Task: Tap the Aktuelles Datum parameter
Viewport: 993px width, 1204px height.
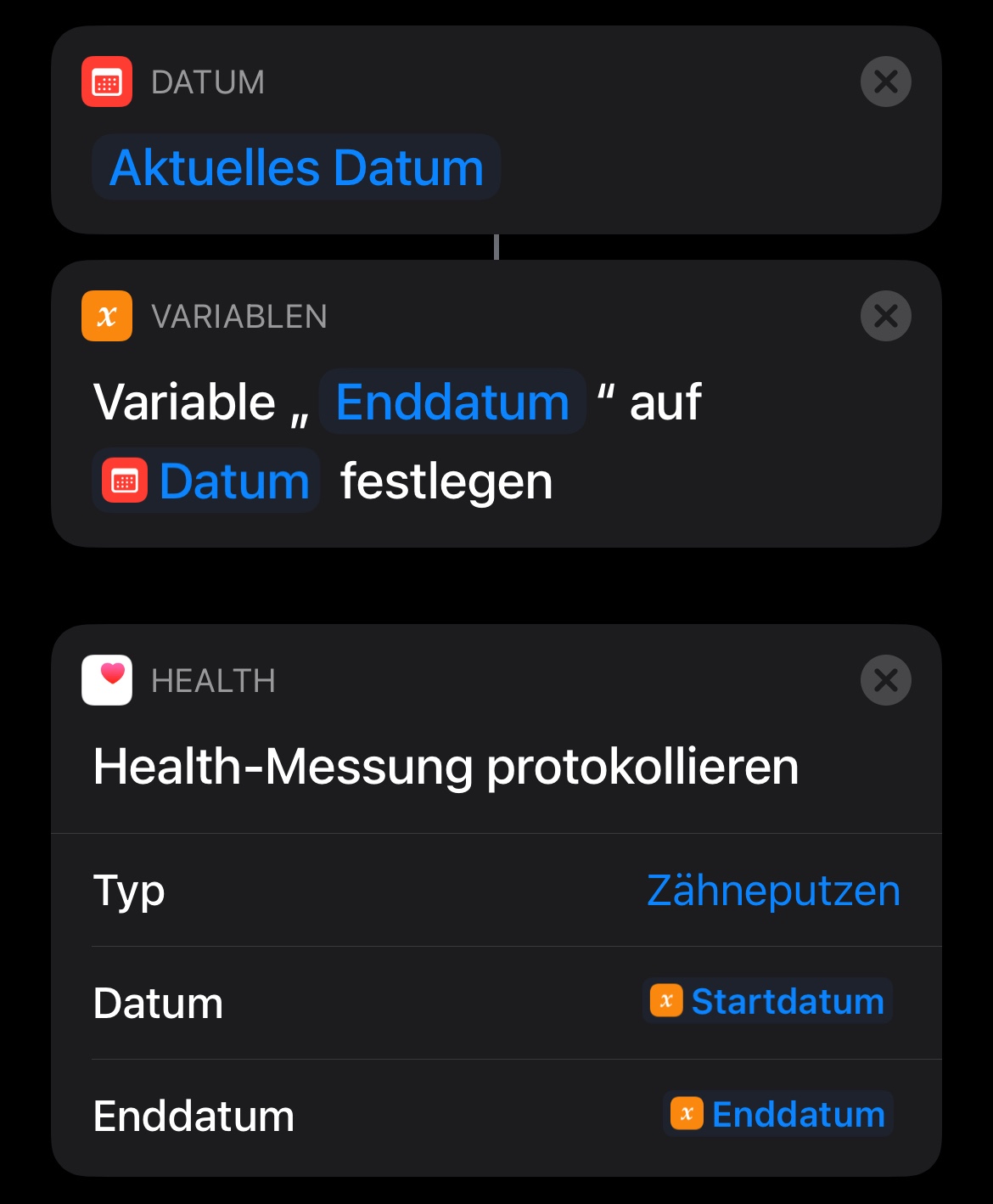Action: coord(296,167)
